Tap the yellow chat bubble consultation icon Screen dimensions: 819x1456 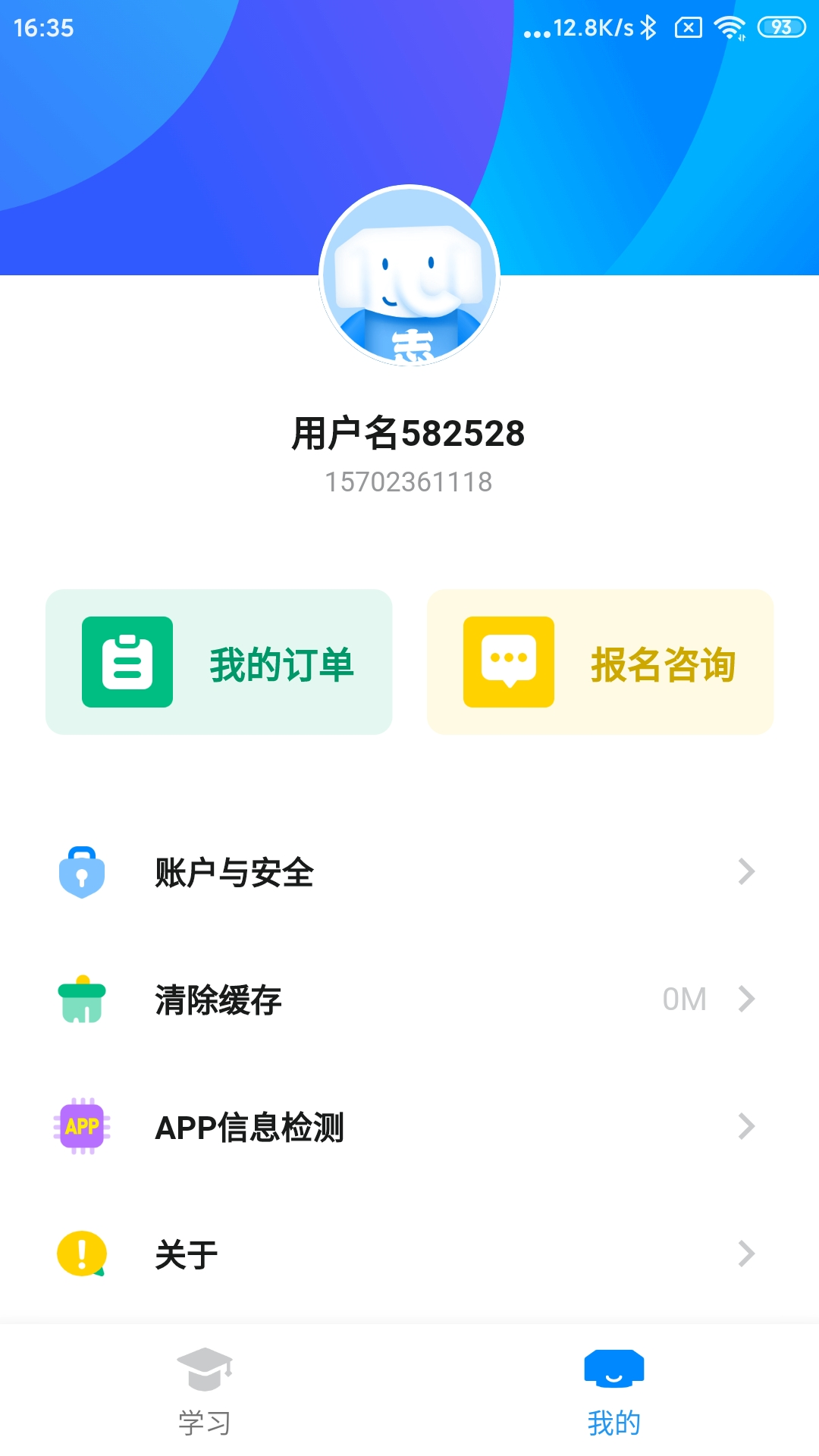(510, 661)
